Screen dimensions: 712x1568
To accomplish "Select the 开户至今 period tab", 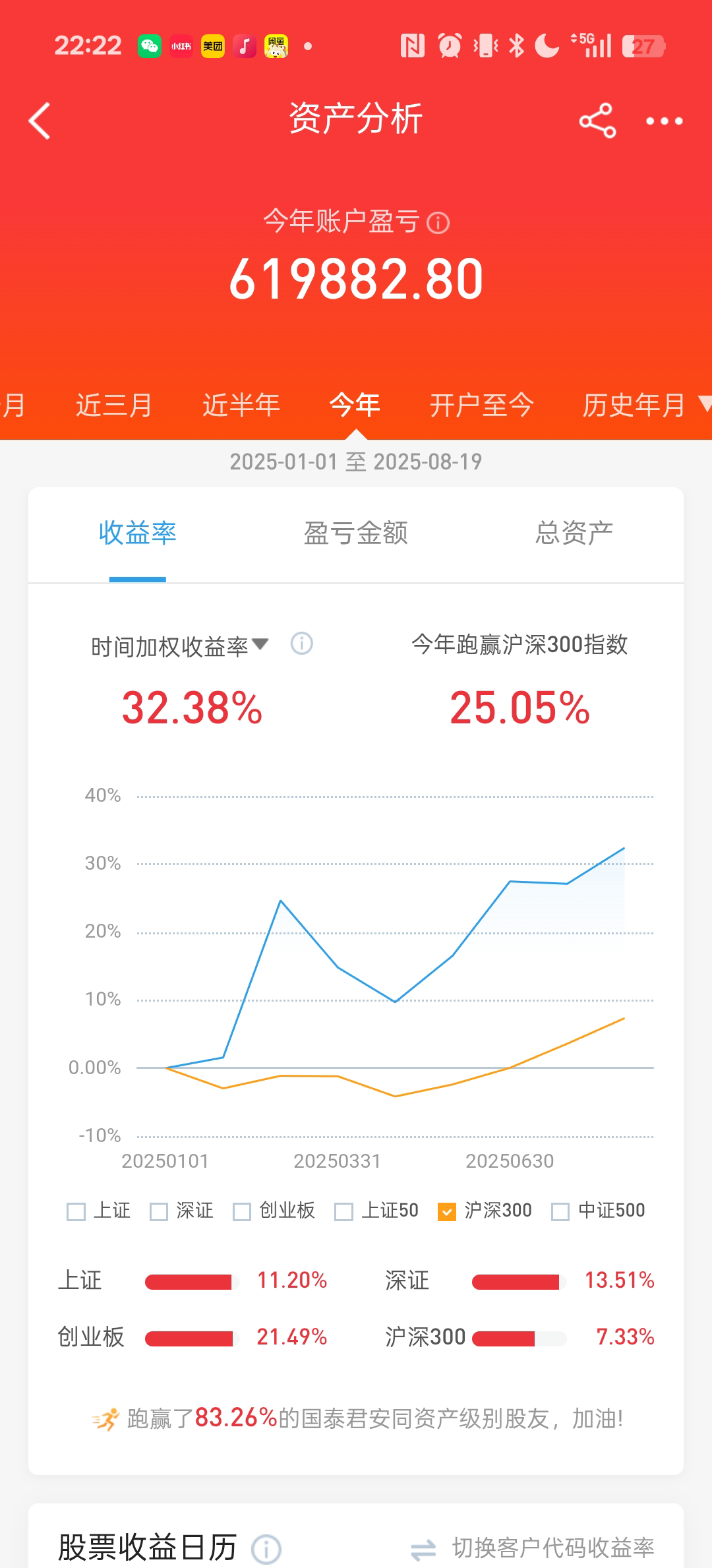I will click(x=481, y=405).
